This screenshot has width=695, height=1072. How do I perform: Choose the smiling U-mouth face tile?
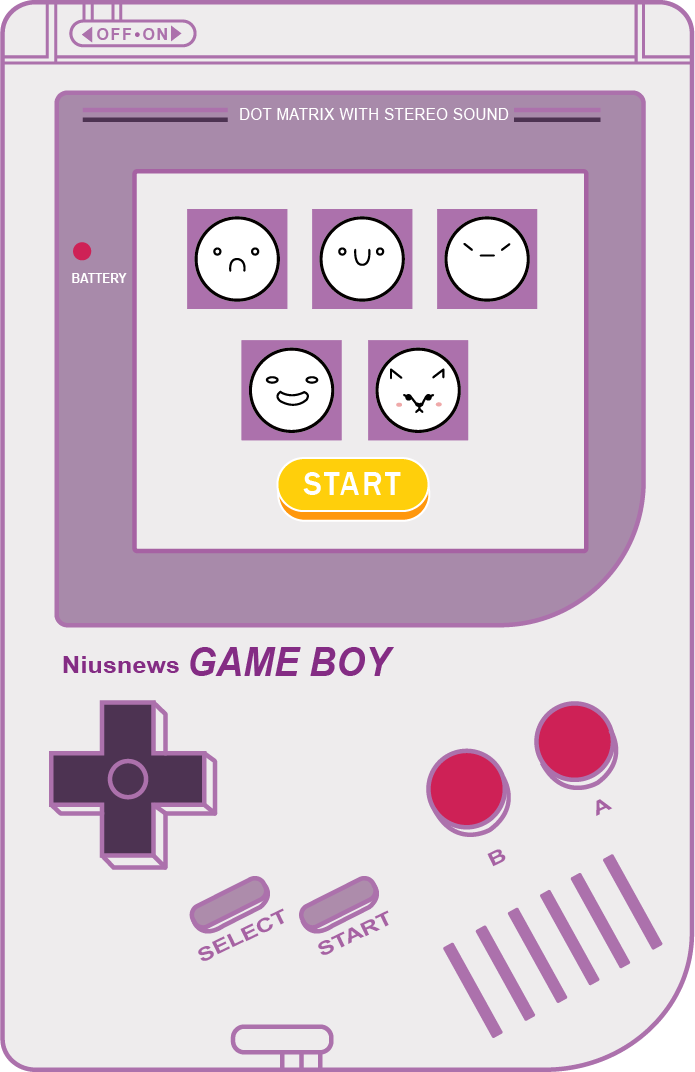[x=362, y=259]
